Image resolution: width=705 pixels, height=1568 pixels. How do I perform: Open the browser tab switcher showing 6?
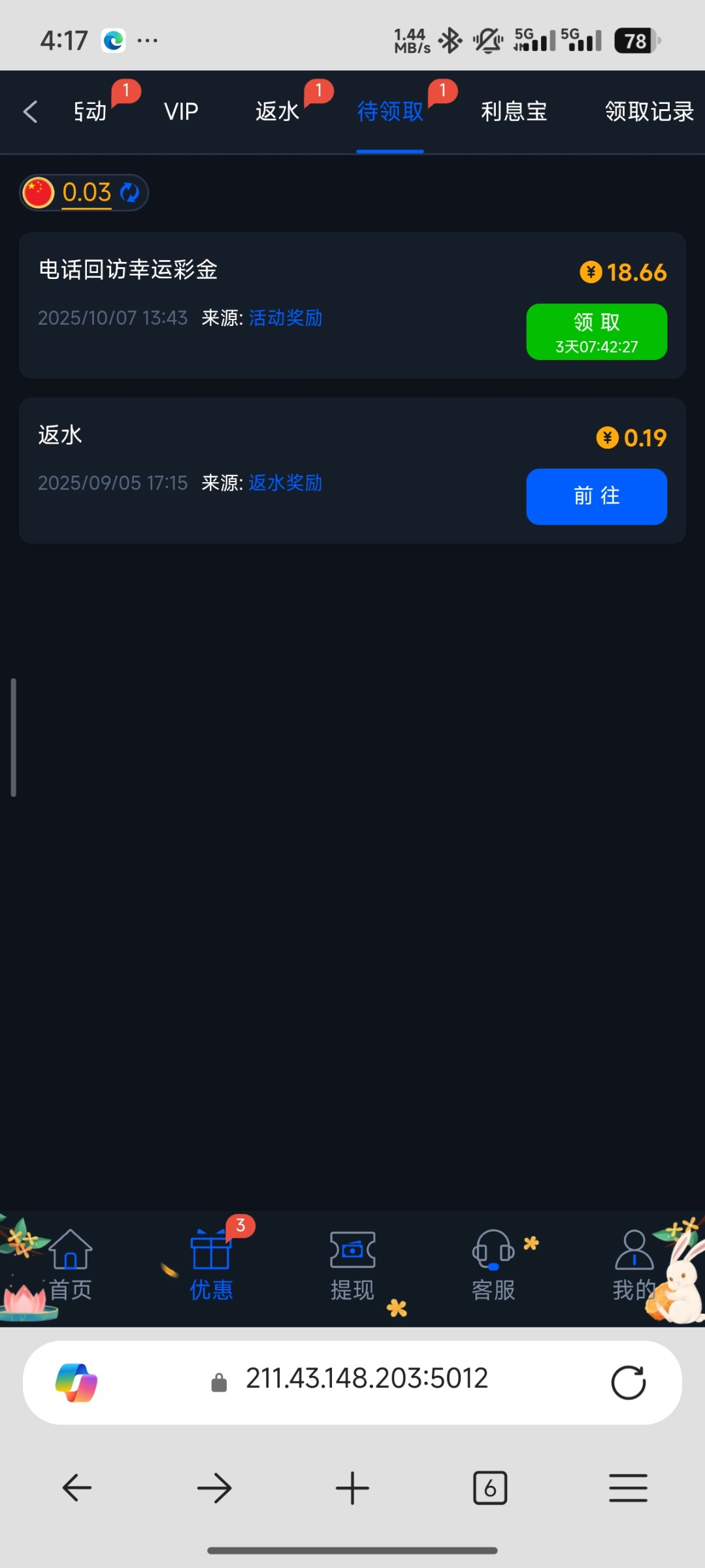click(x=490, y=1488)
